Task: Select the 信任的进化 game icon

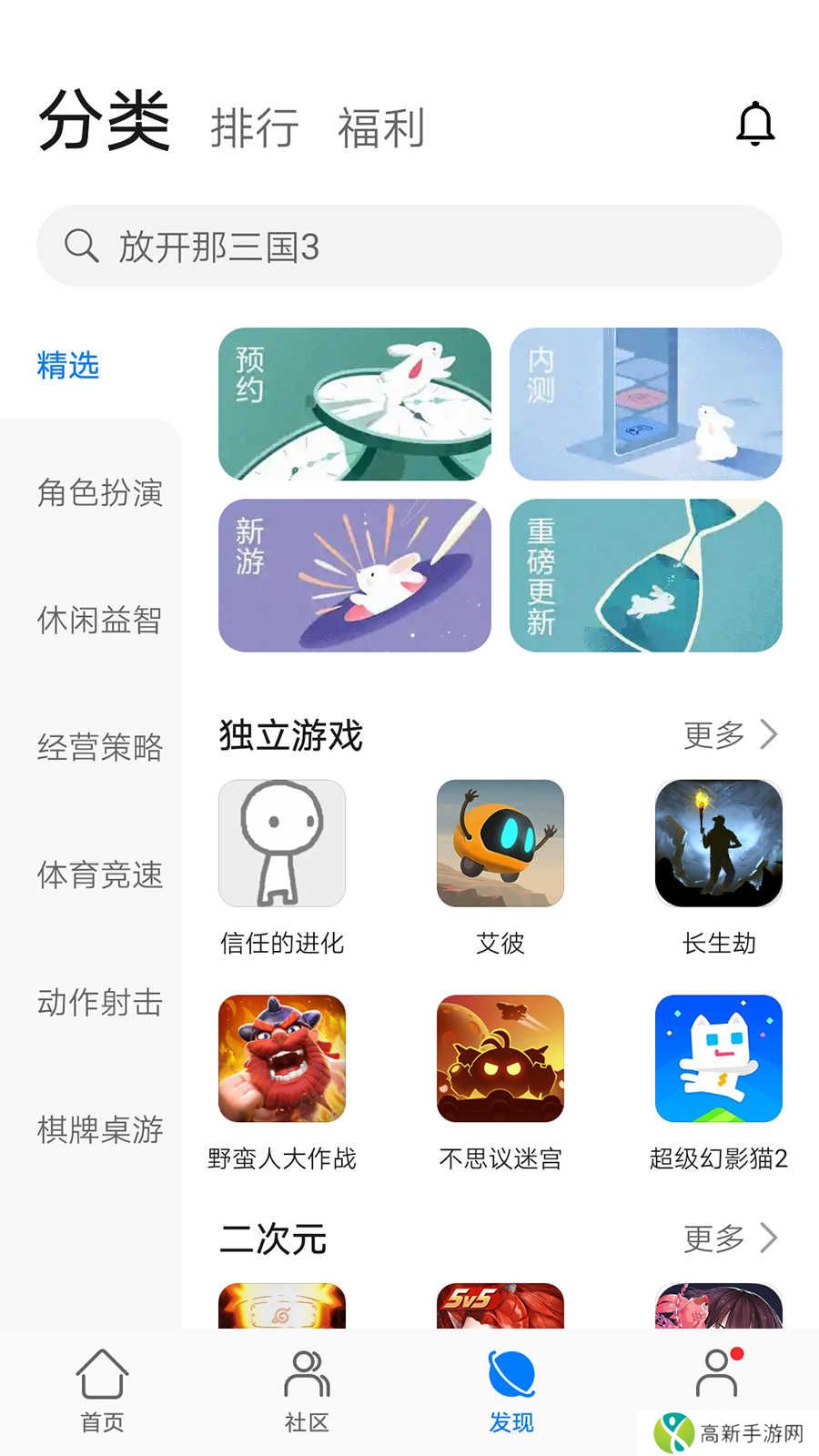Action: tap(282, 843)
